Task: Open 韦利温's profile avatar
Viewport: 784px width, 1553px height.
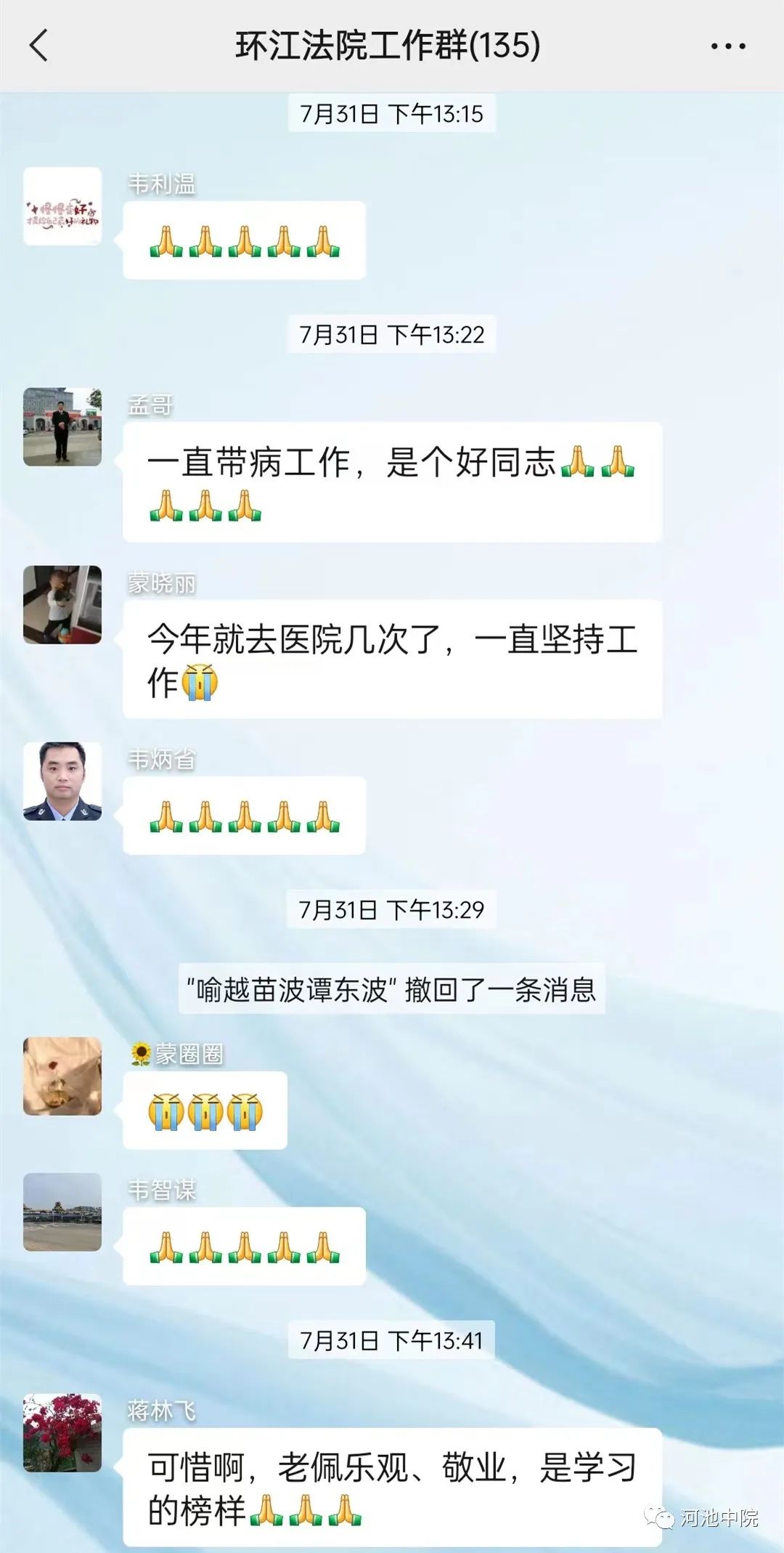Action: click(62, 206)
